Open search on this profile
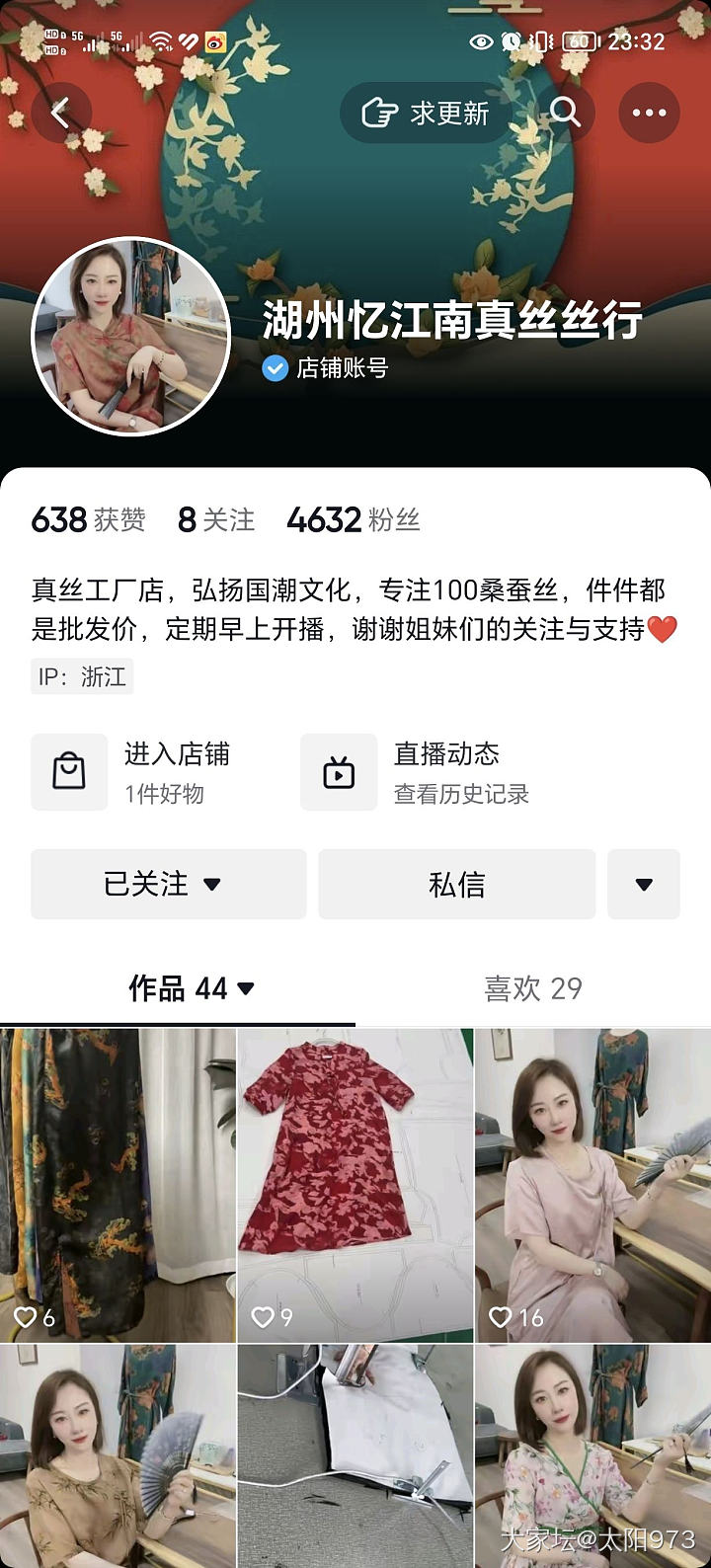 click(x=565, y=113)
